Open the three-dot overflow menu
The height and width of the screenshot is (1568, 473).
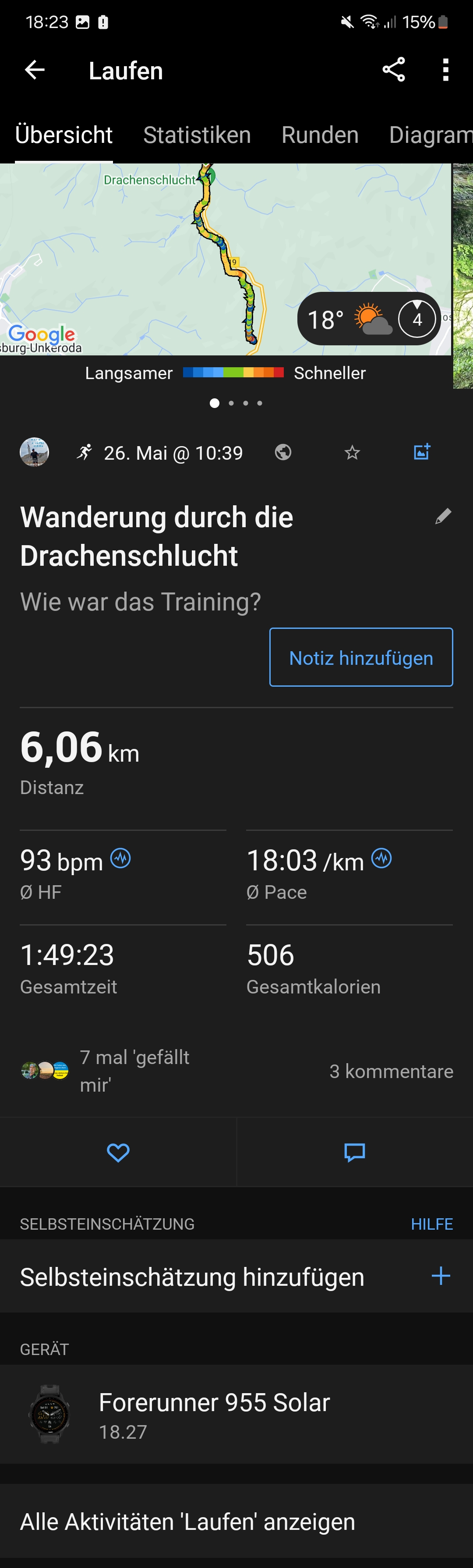[x=446, y=70]
